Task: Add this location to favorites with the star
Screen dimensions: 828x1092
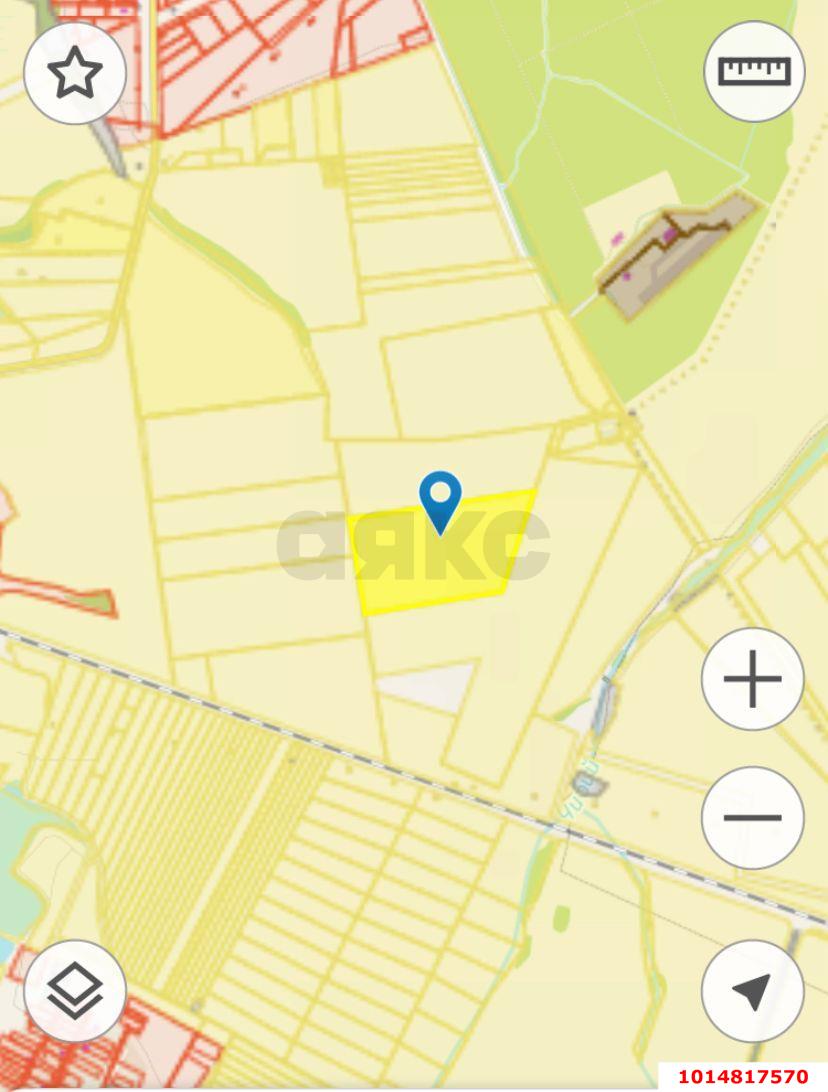Action: [75, 73]
